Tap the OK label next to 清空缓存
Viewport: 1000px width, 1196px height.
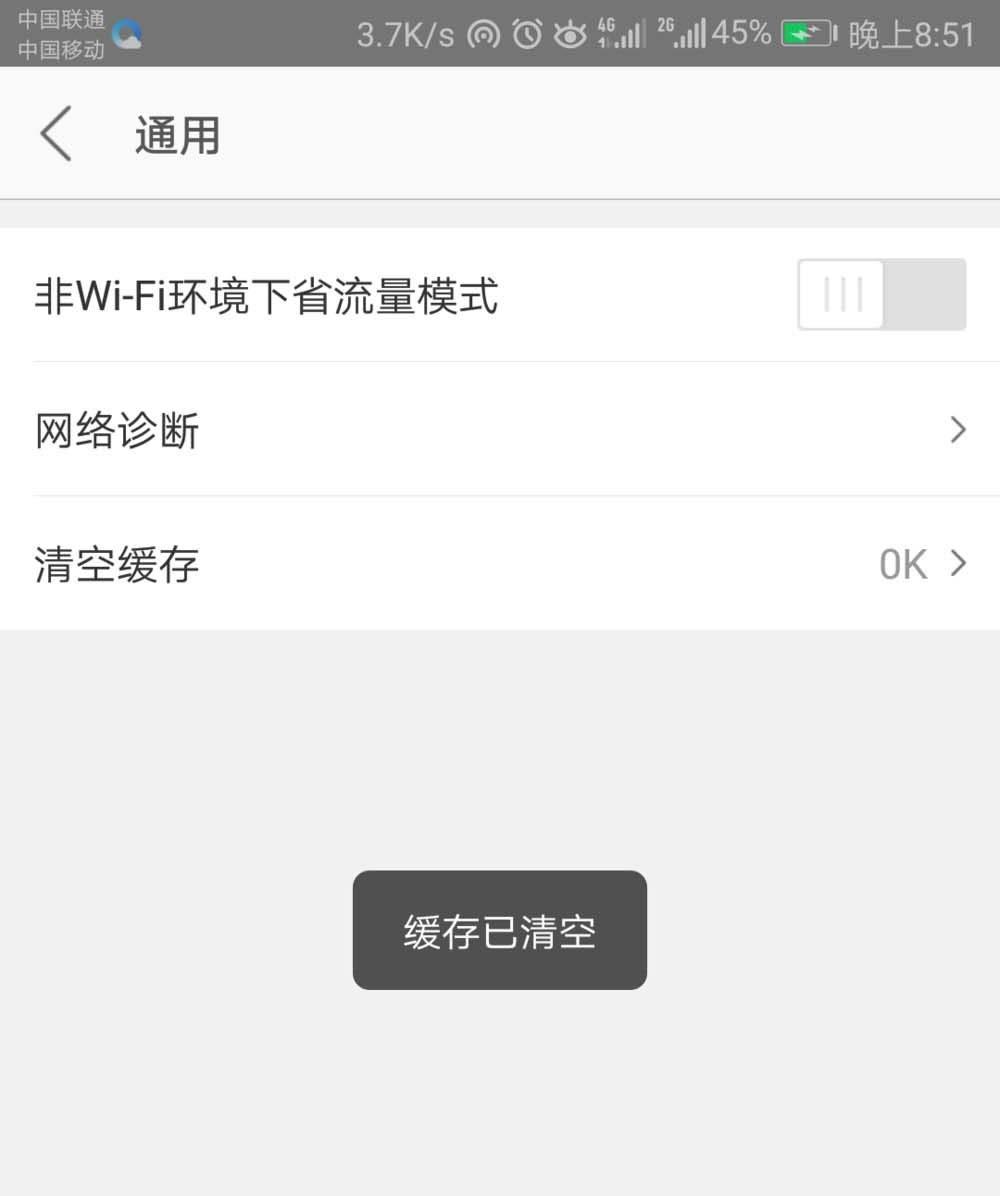(x=901, y=563)
